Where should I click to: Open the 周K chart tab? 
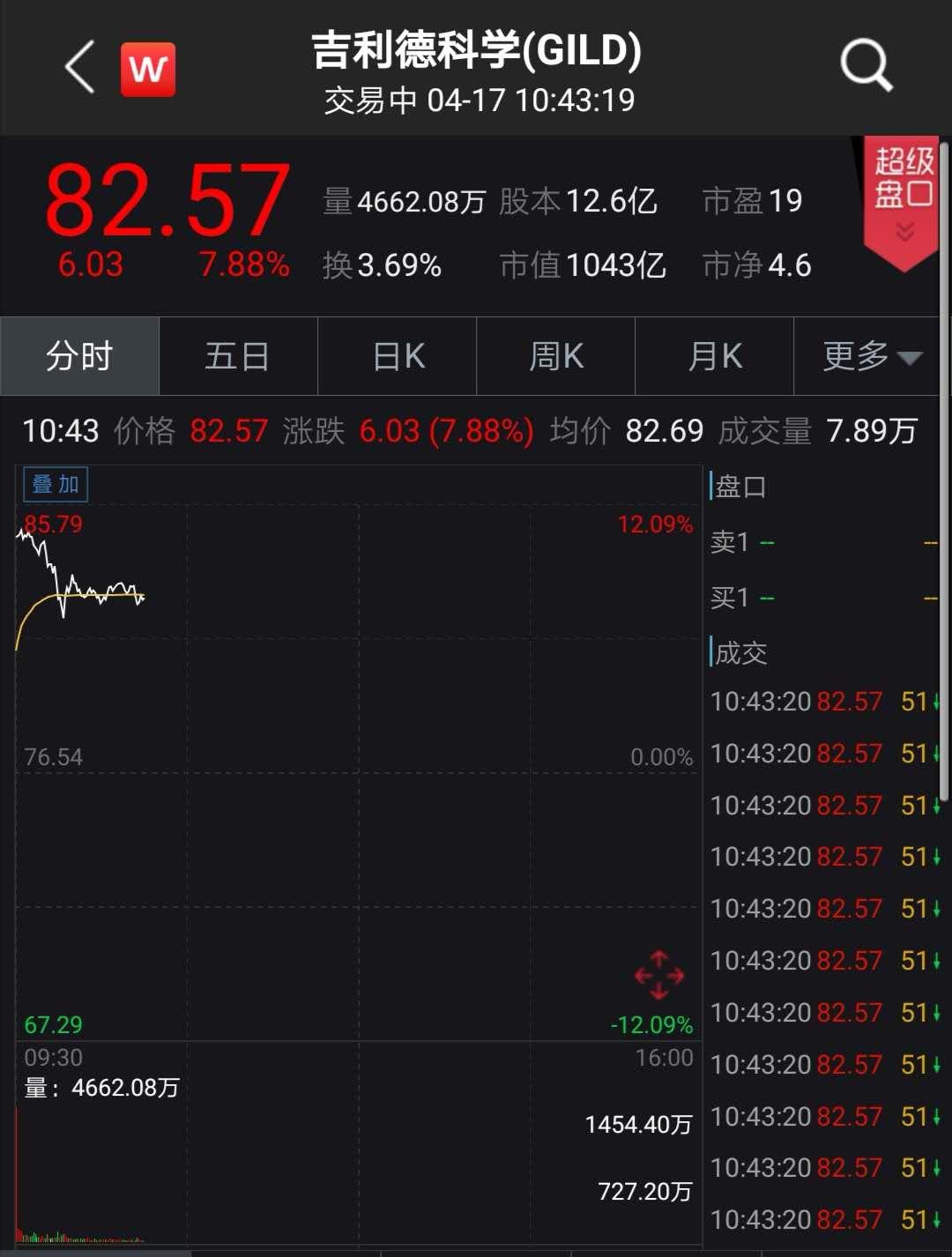[554, 356]
